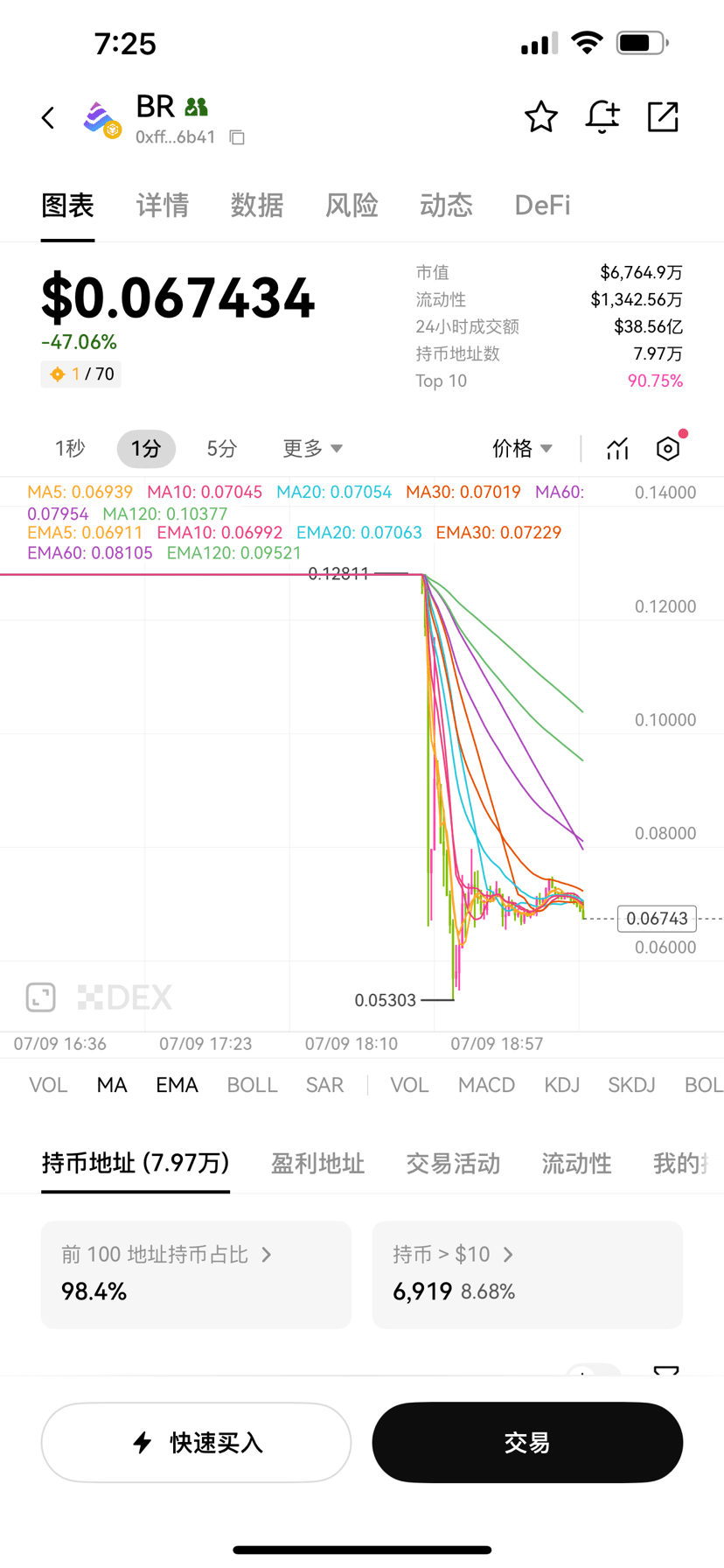
Task: Expand chart to fullscreen
Action: tap(41, 997)
